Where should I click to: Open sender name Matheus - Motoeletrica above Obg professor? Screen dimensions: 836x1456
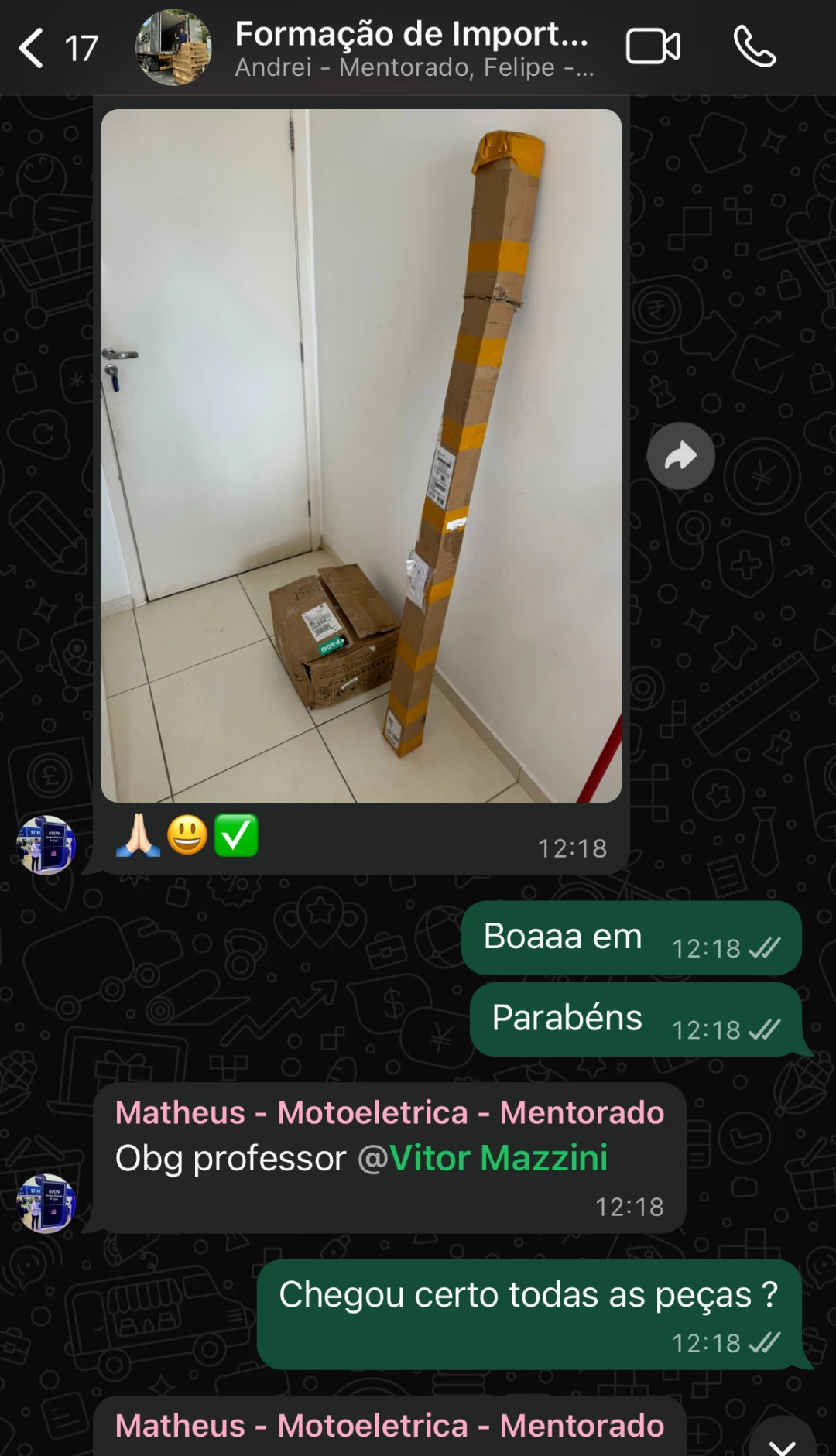(x=389, y=1113)
